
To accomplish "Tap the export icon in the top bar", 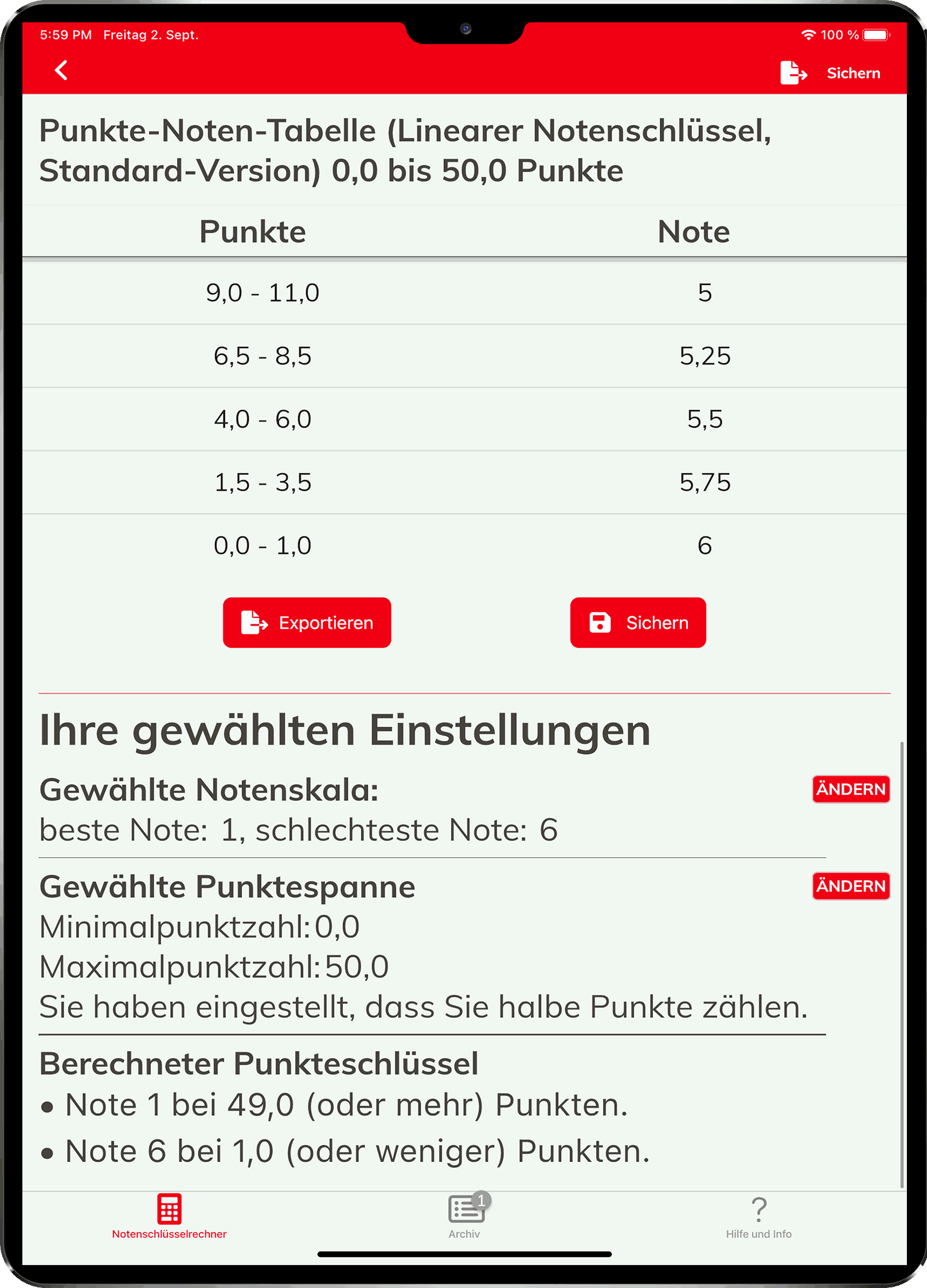I will pyautogui.click(x=793, y=73).
